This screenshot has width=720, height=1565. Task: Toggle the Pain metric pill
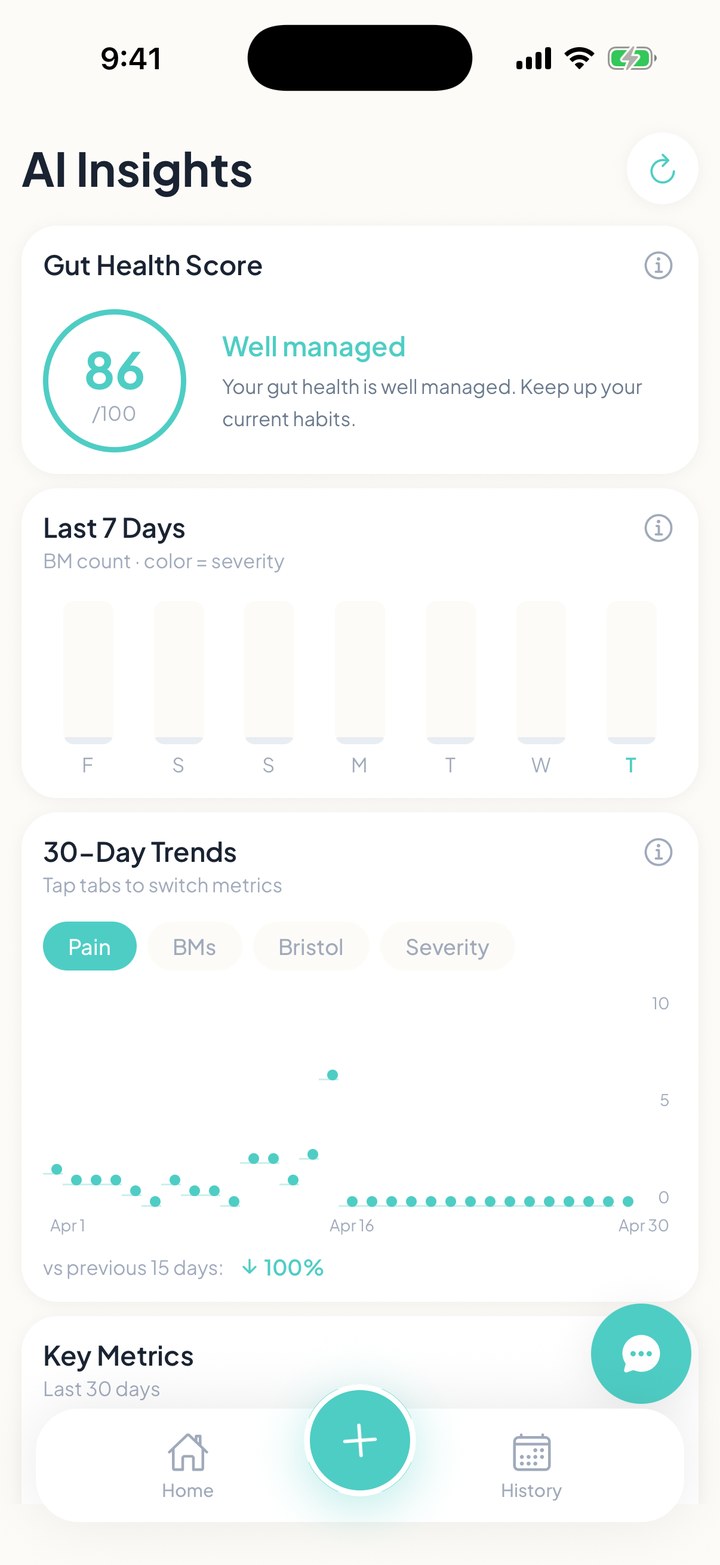pos(89,946)
